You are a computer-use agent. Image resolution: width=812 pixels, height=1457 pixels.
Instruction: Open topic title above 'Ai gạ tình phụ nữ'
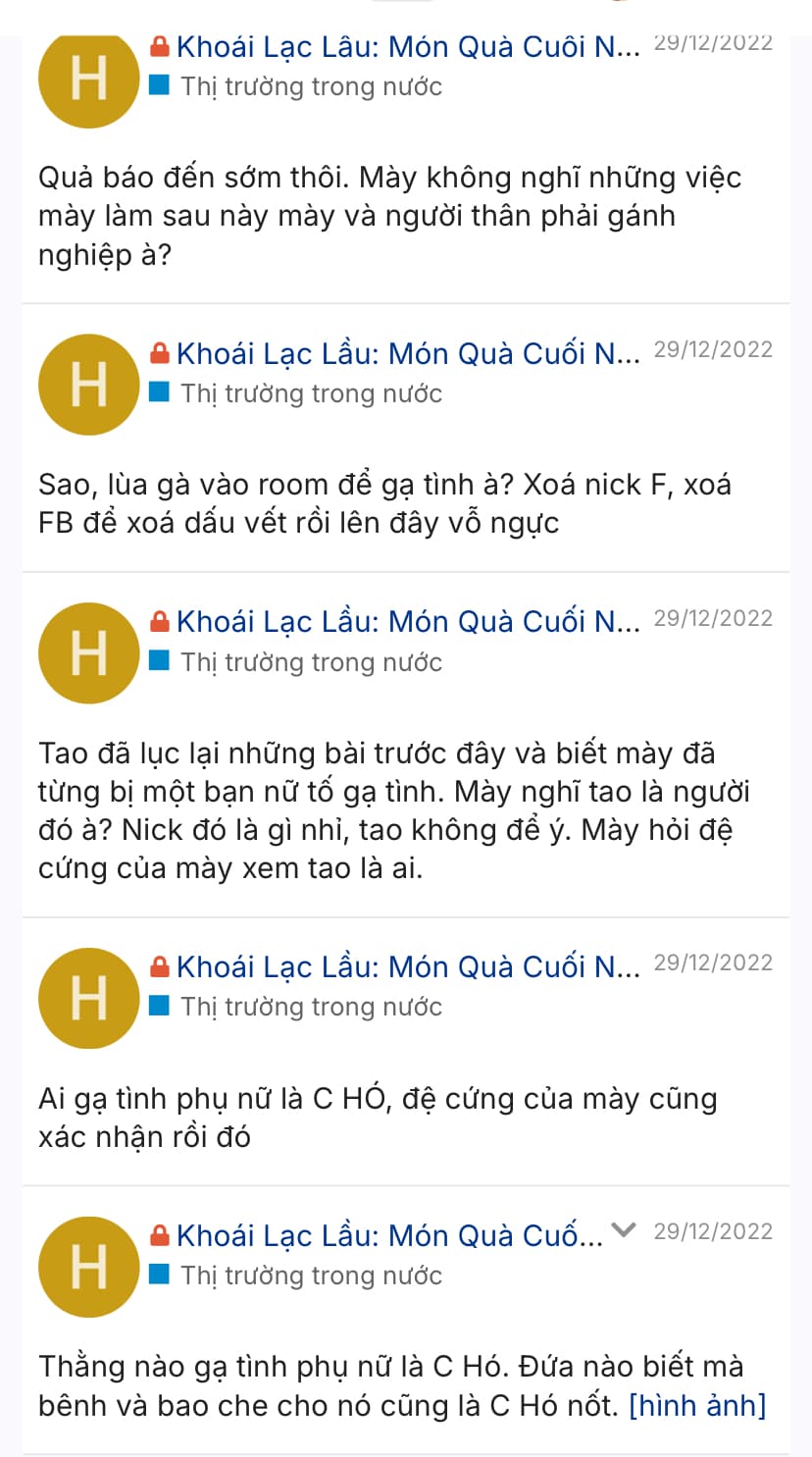407,966
